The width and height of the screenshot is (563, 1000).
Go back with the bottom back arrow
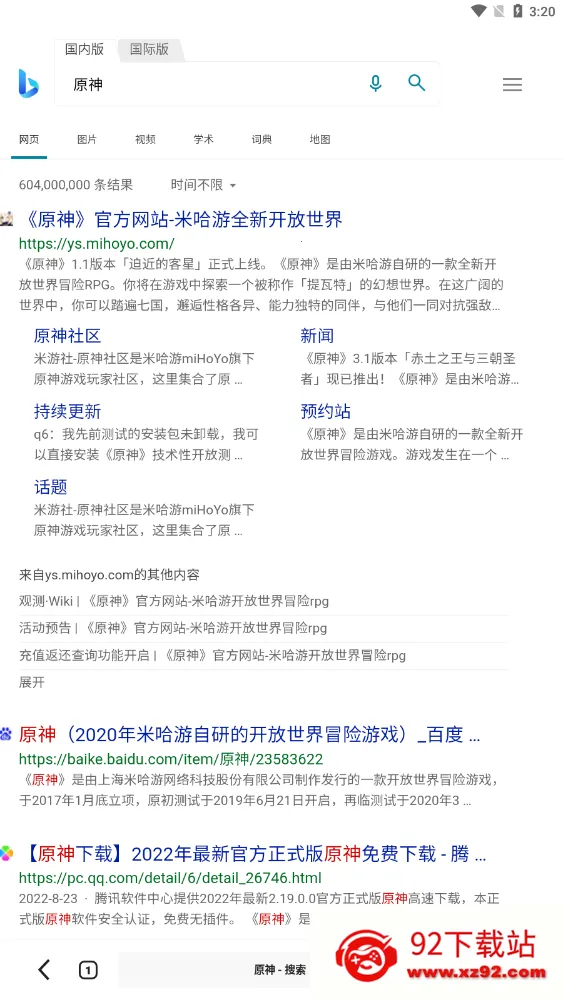pos(43,970)
